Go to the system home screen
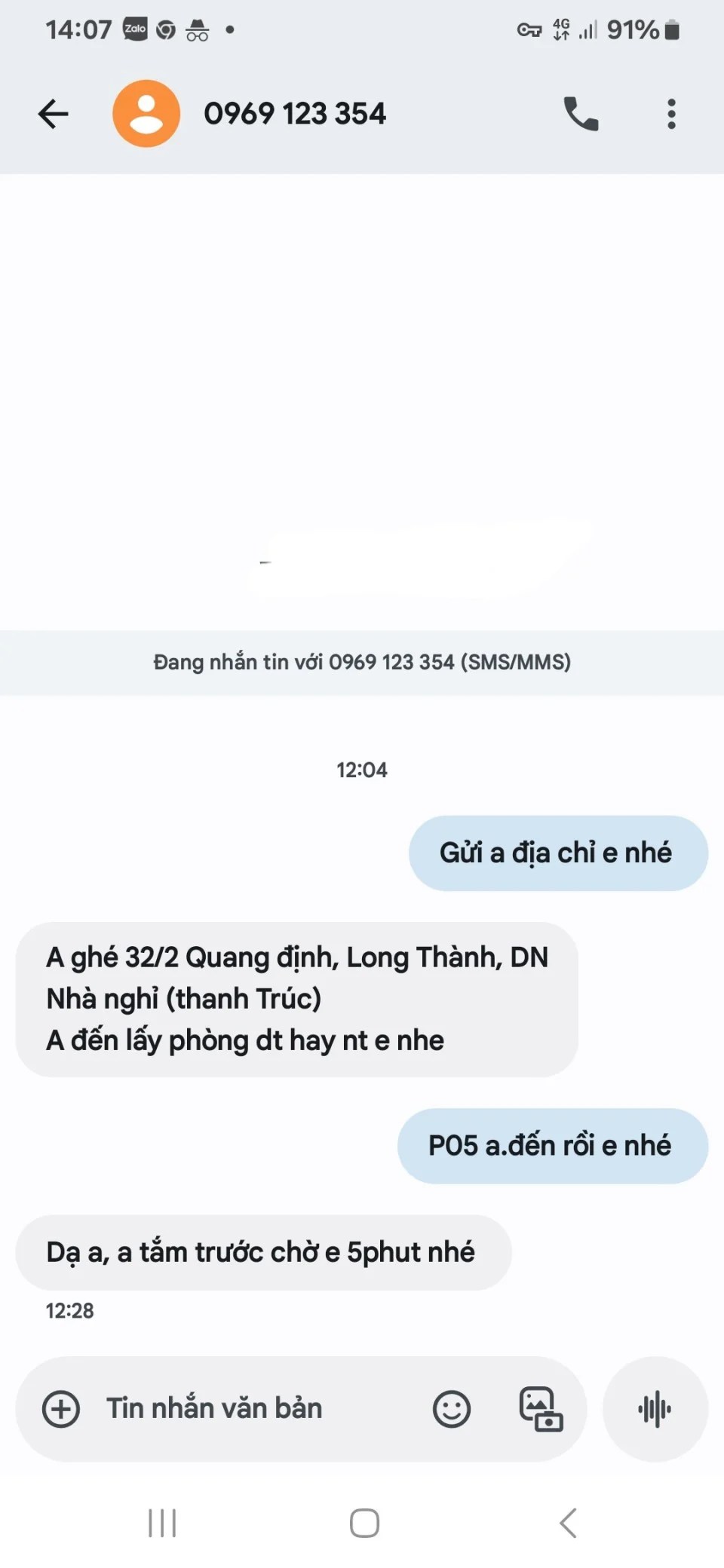 click(x=364, y=1523)
